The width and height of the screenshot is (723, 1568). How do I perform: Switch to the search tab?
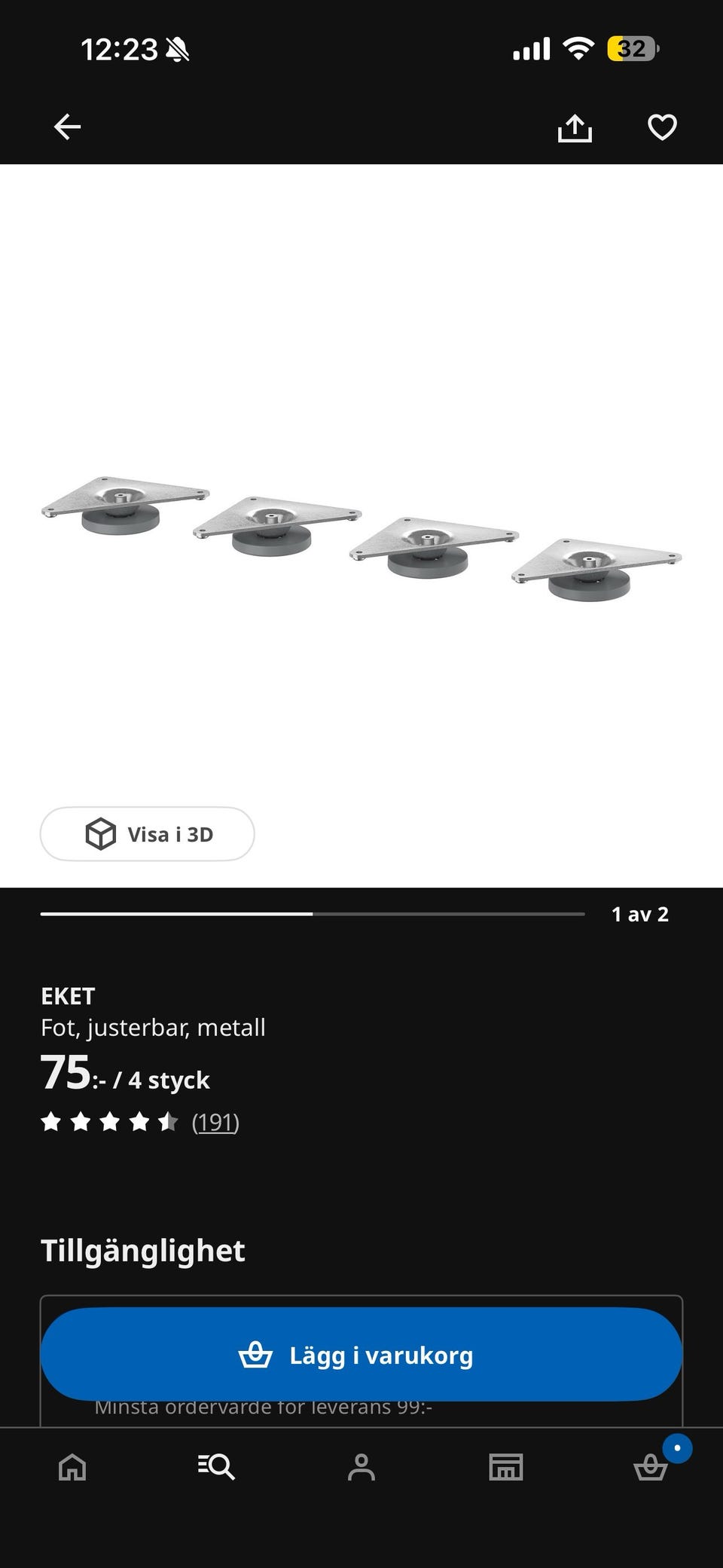pos(217,1467)
